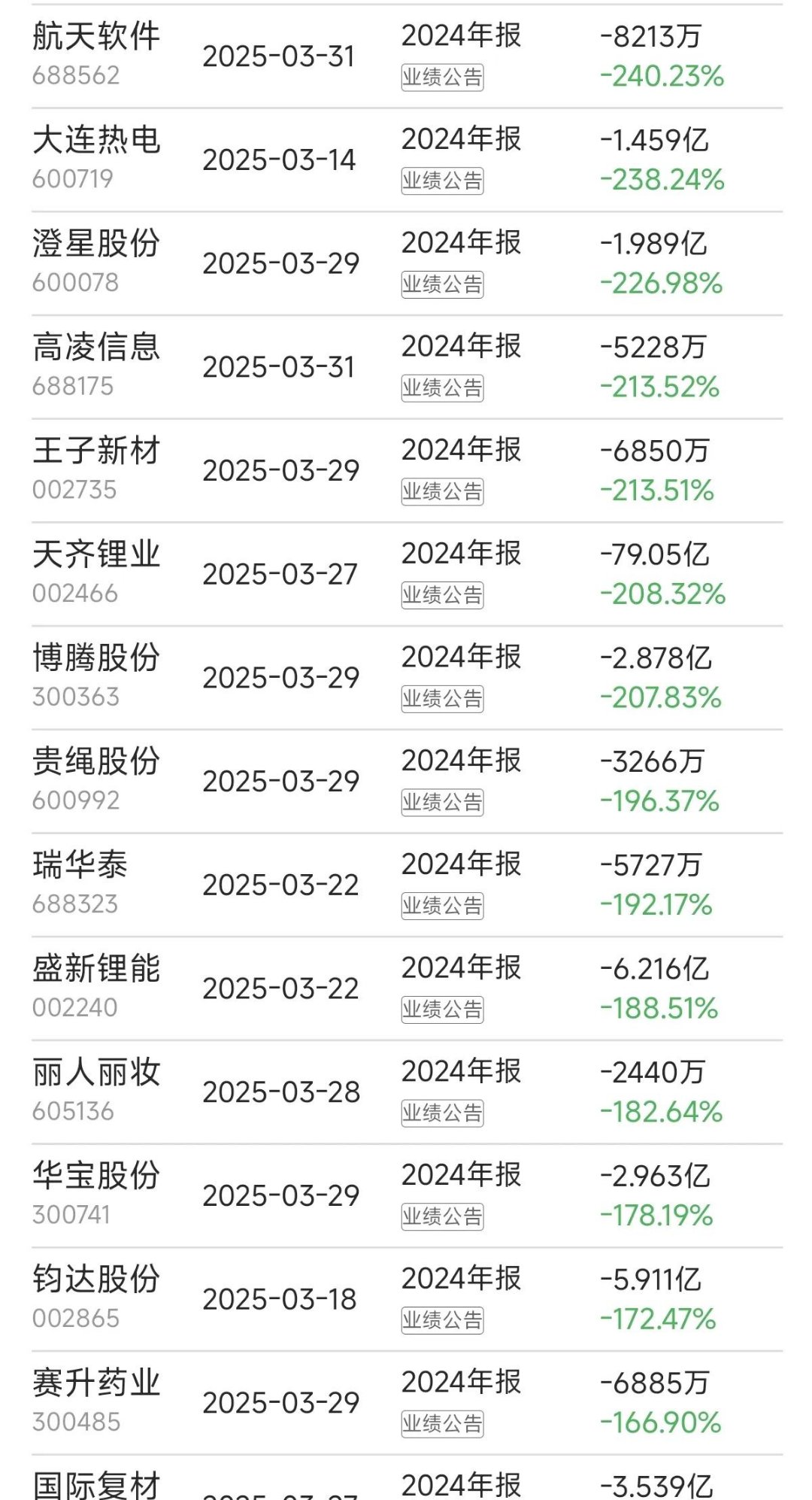
Task: Open the 大连热电 stock detail page
Action: (97, 139)
